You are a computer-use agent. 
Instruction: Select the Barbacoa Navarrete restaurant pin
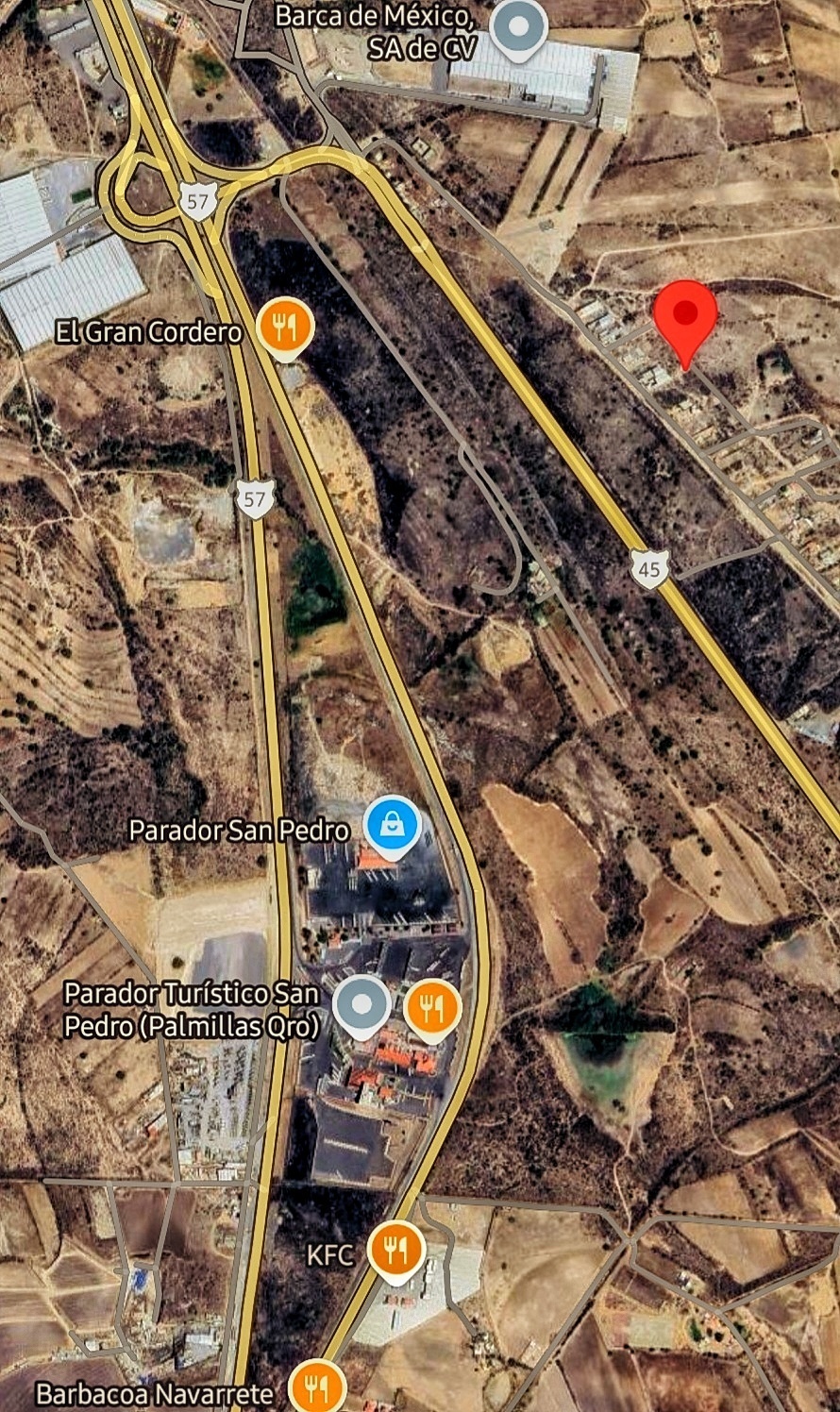click(318, 1388)
